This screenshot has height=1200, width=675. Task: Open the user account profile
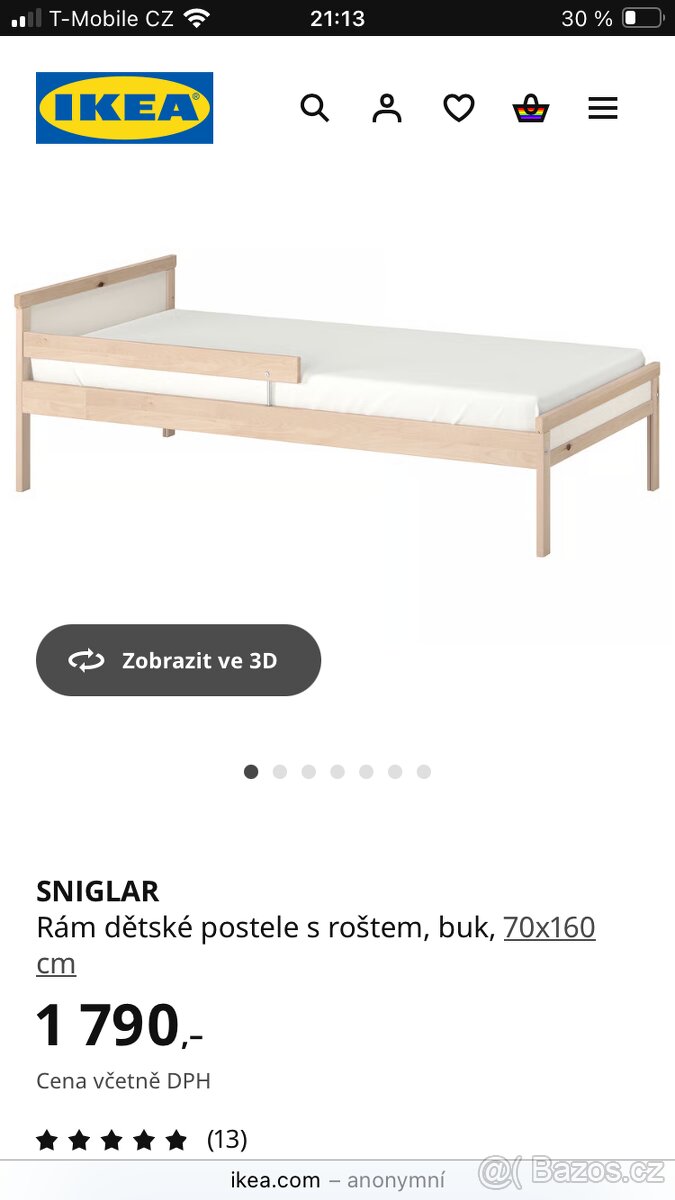[387, 108]
